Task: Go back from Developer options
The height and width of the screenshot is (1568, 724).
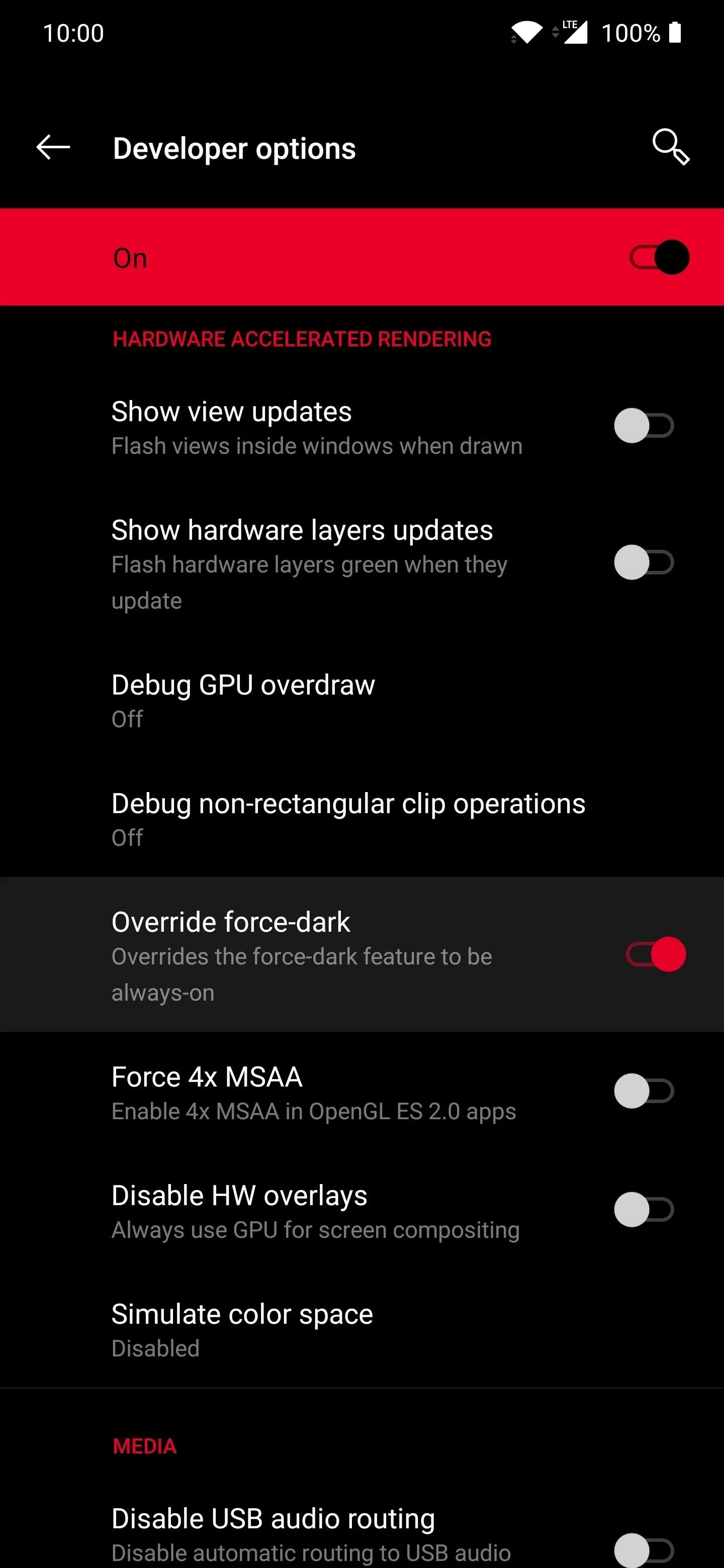Action: tap(53, 148)
